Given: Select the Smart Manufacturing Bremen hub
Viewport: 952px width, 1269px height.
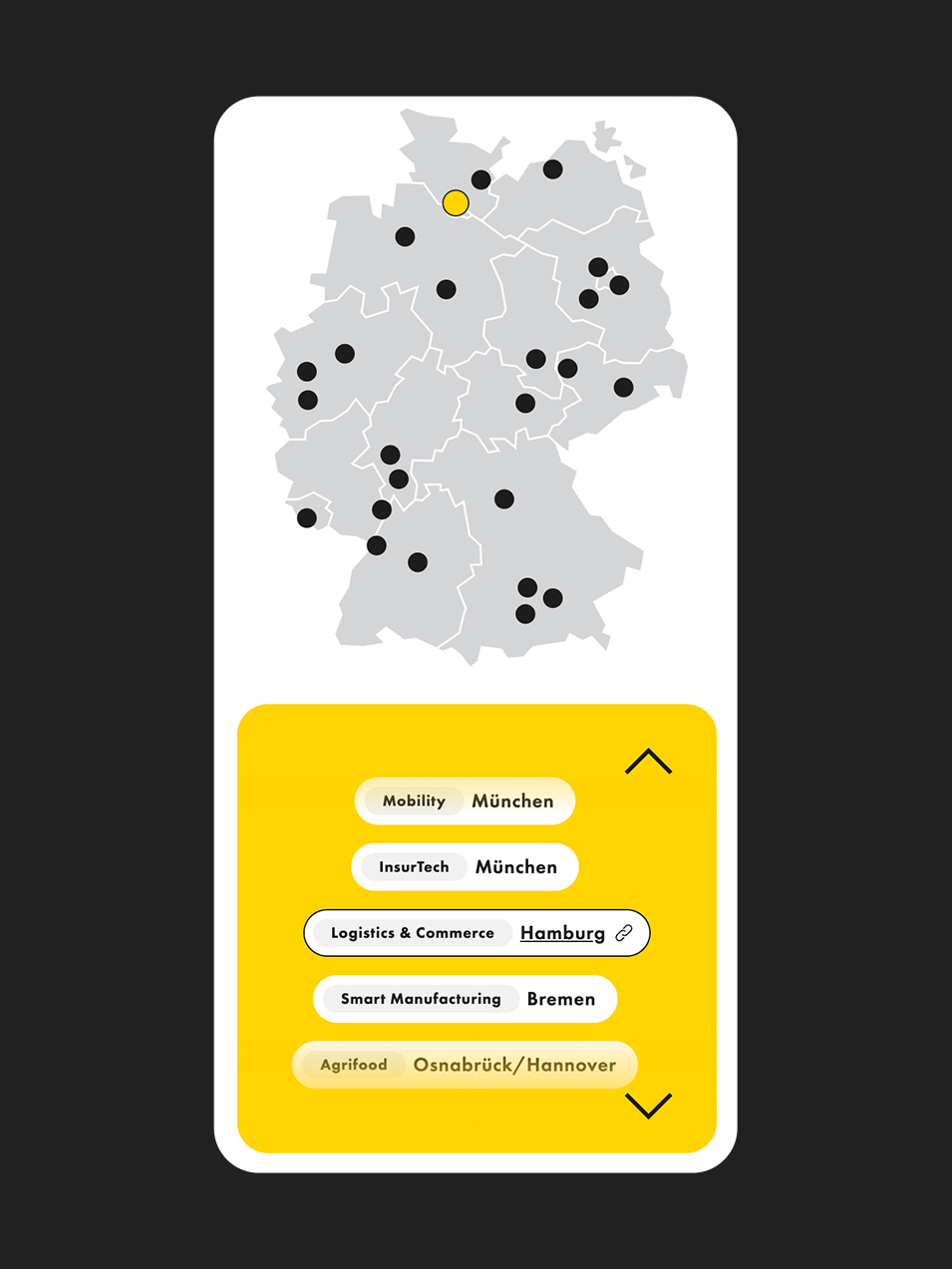Looking at the screenshot, I should [x=465, y=999].
